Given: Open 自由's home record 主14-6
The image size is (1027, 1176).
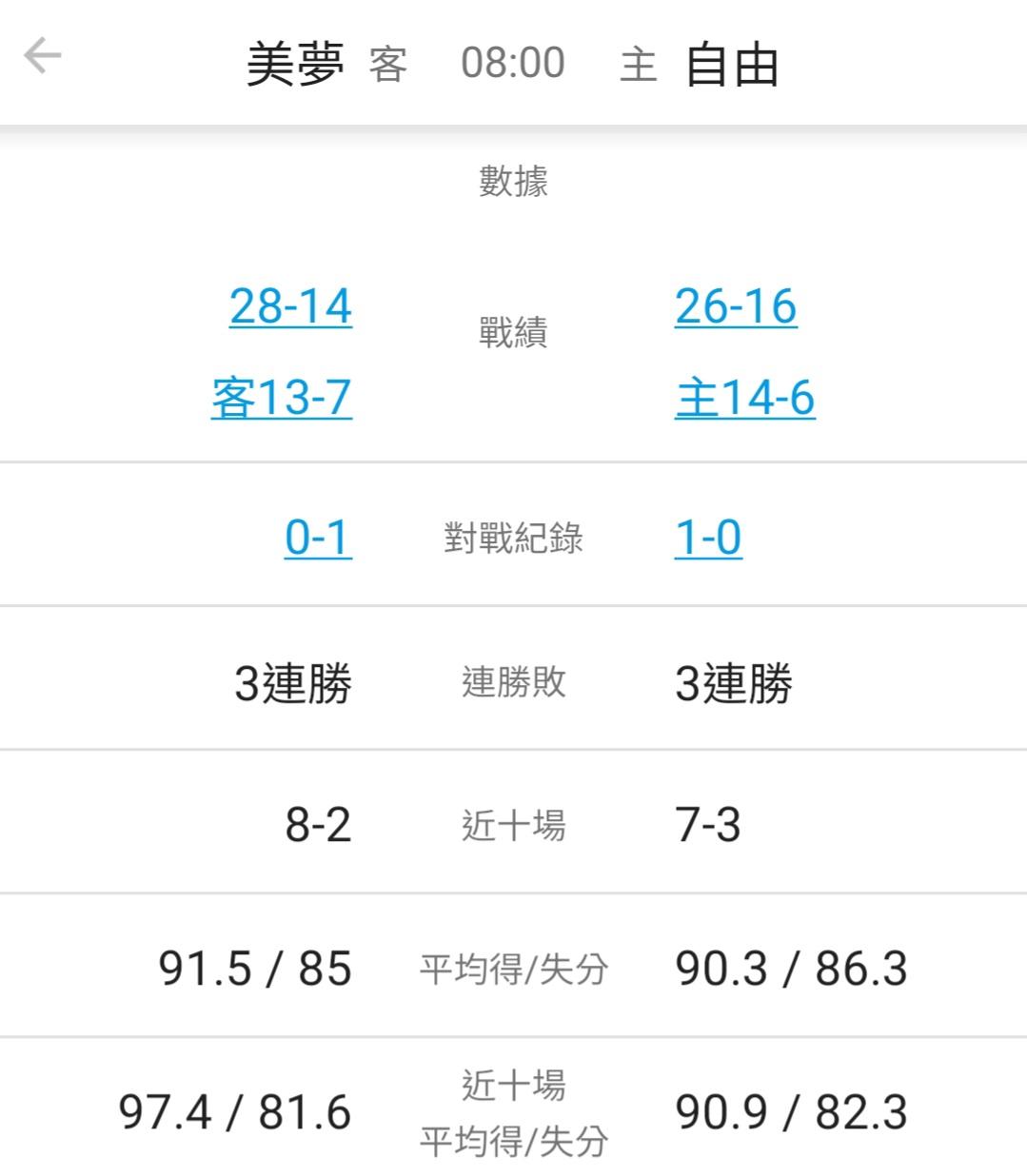Looking at the screenshot, I should pos(744,398).
